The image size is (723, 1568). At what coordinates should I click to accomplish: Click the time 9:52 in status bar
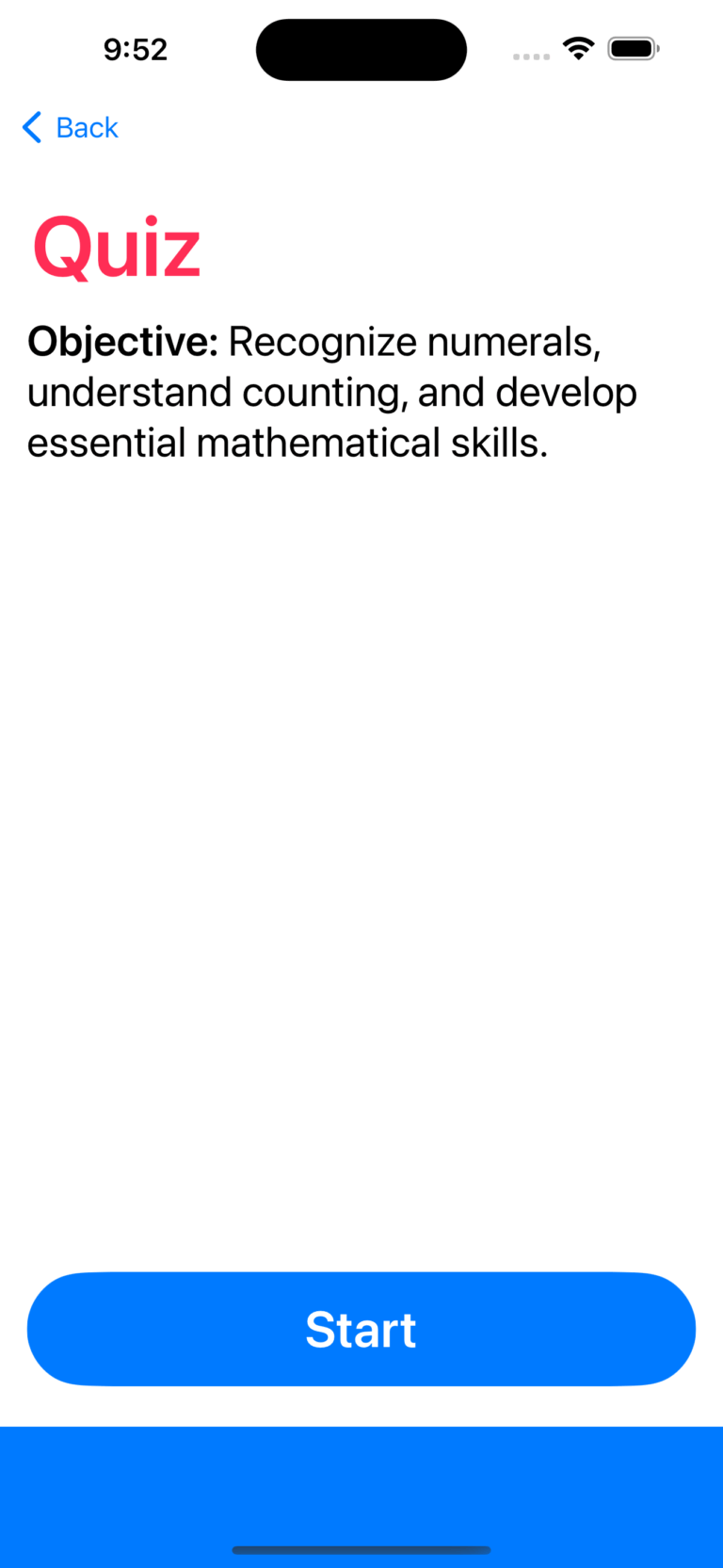pos(136,49)
